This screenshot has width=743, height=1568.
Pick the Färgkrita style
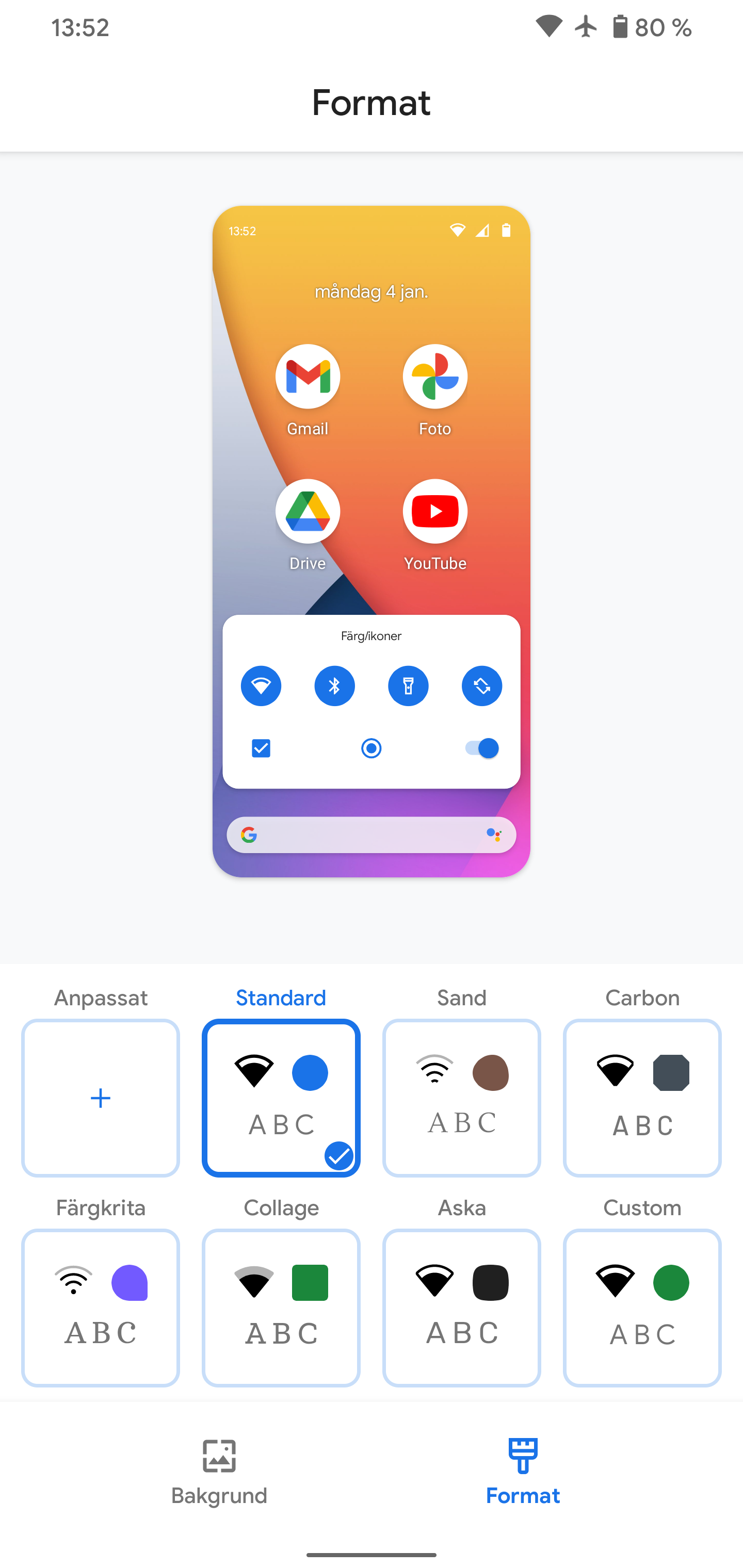[x=101, y=1308]
